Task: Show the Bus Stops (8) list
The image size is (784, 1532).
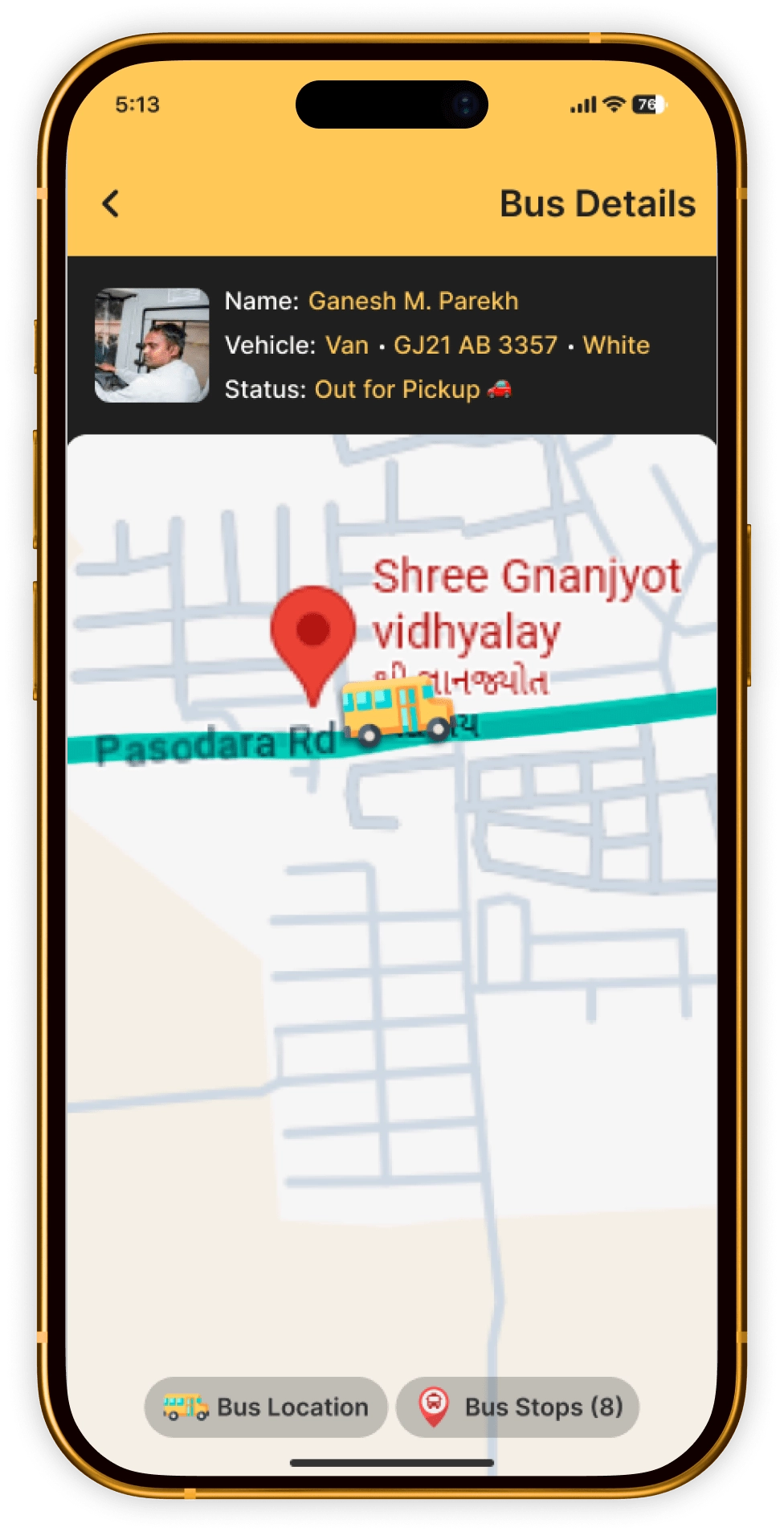Action: click(518, 1407)
